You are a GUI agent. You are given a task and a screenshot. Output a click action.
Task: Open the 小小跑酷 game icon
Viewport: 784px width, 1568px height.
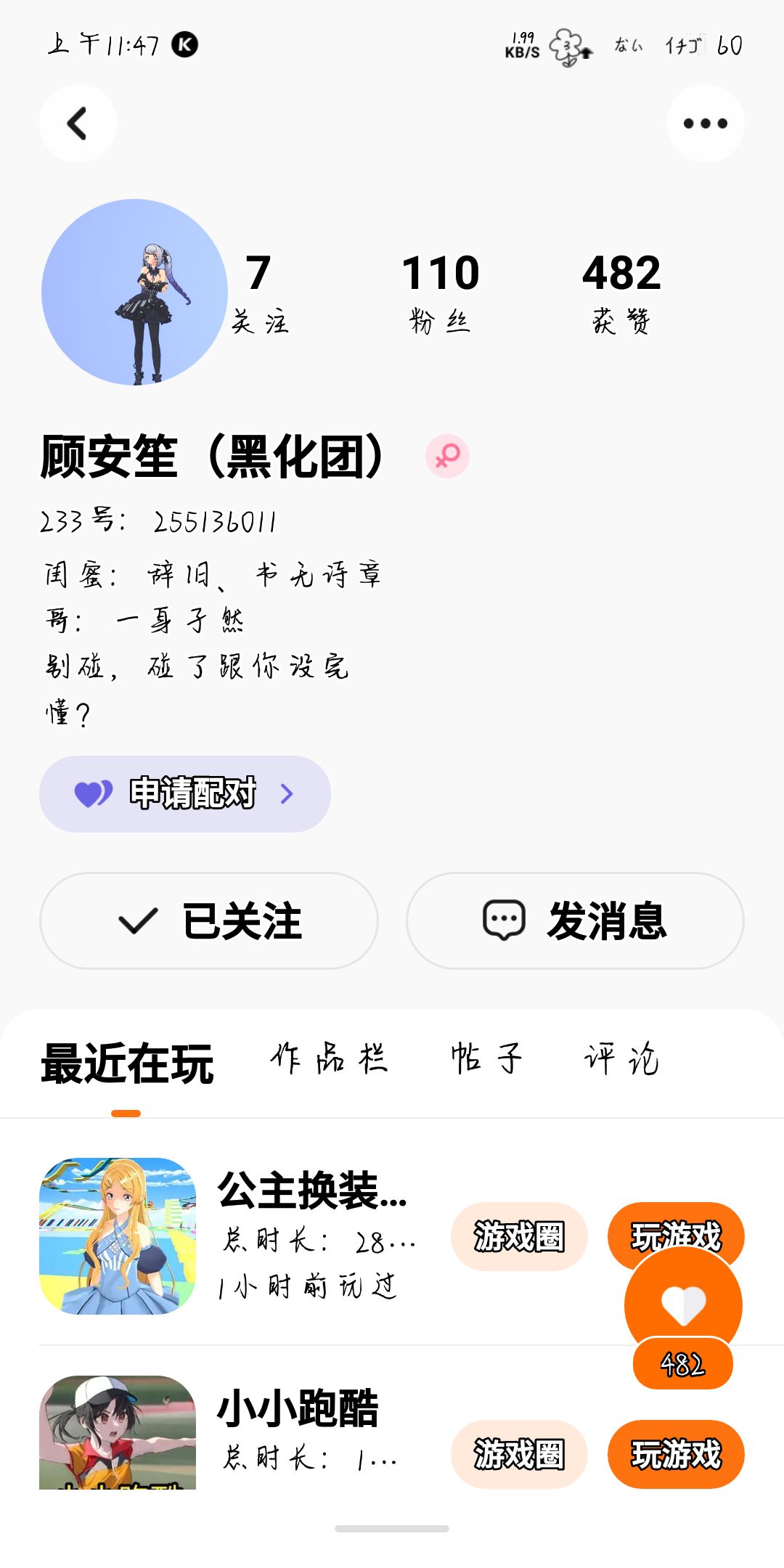[x=118, y=1432]
